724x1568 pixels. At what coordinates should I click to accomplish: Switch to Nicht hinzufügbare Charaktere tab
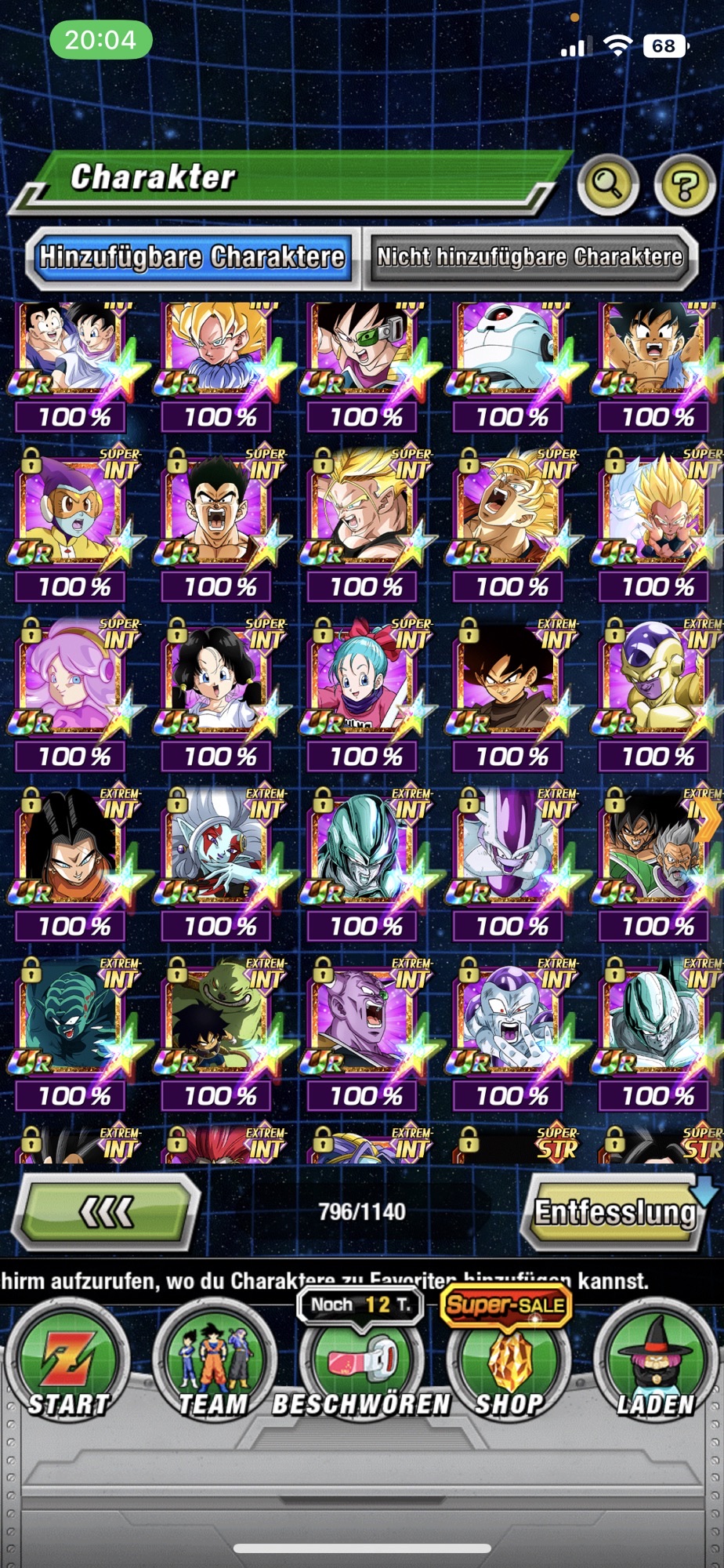pyautogui.click(x=530, y=257)
